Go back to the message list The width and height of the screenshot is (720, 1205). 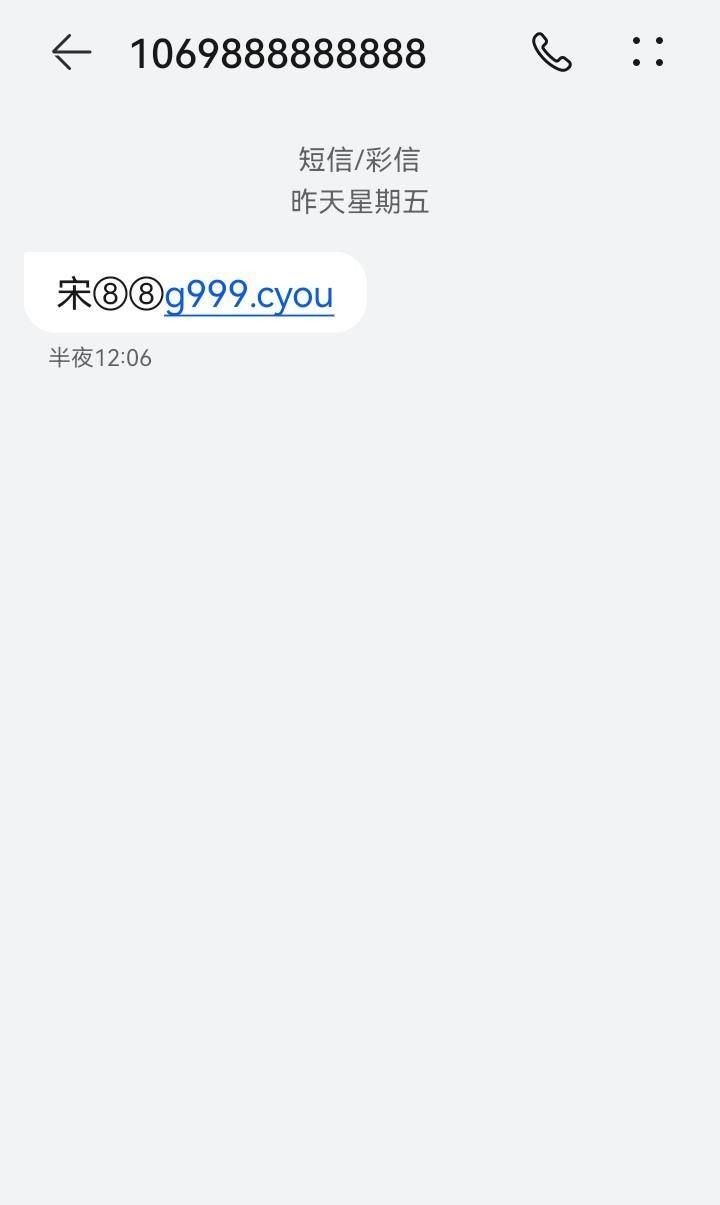(71, 52)
